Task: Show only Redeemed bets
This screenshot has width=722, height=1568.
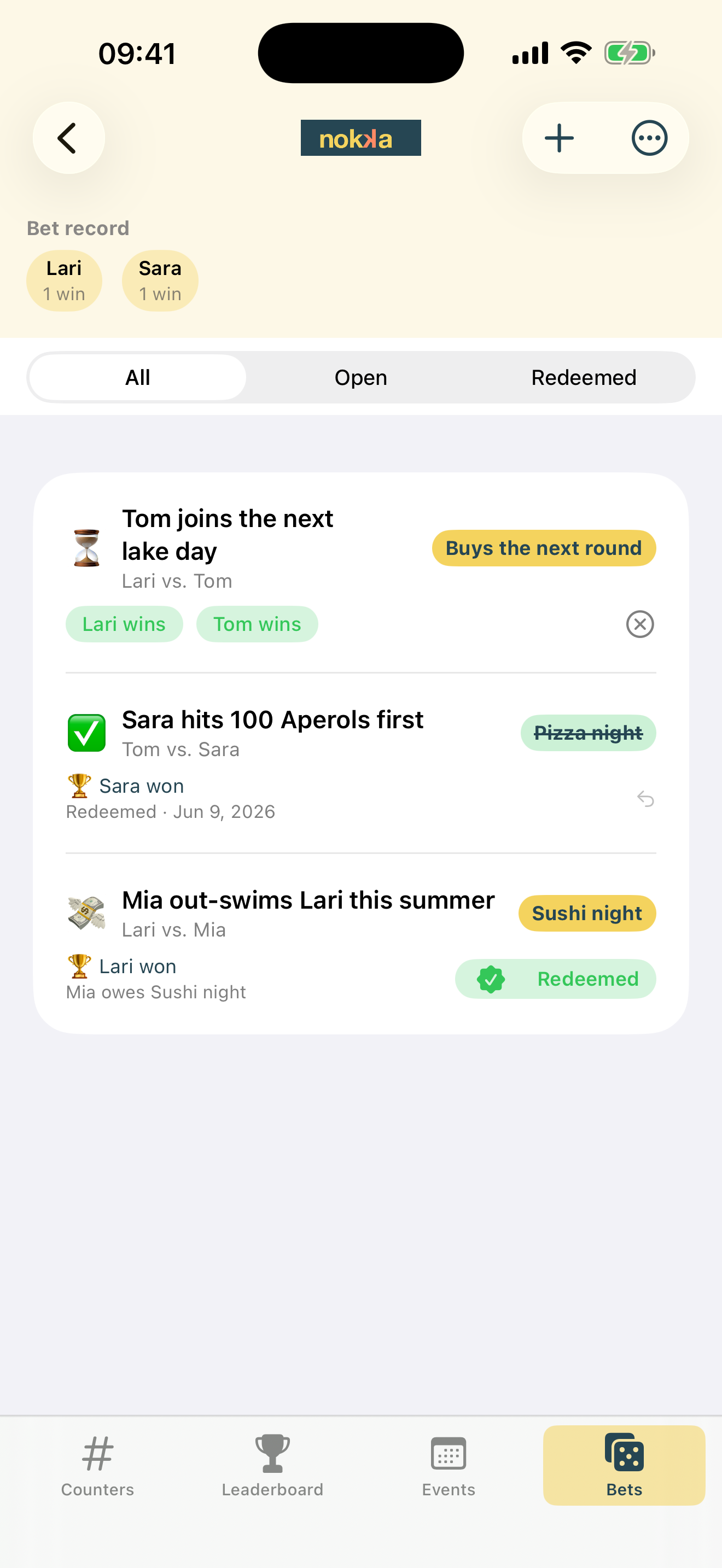Action: tap(583, 377)
